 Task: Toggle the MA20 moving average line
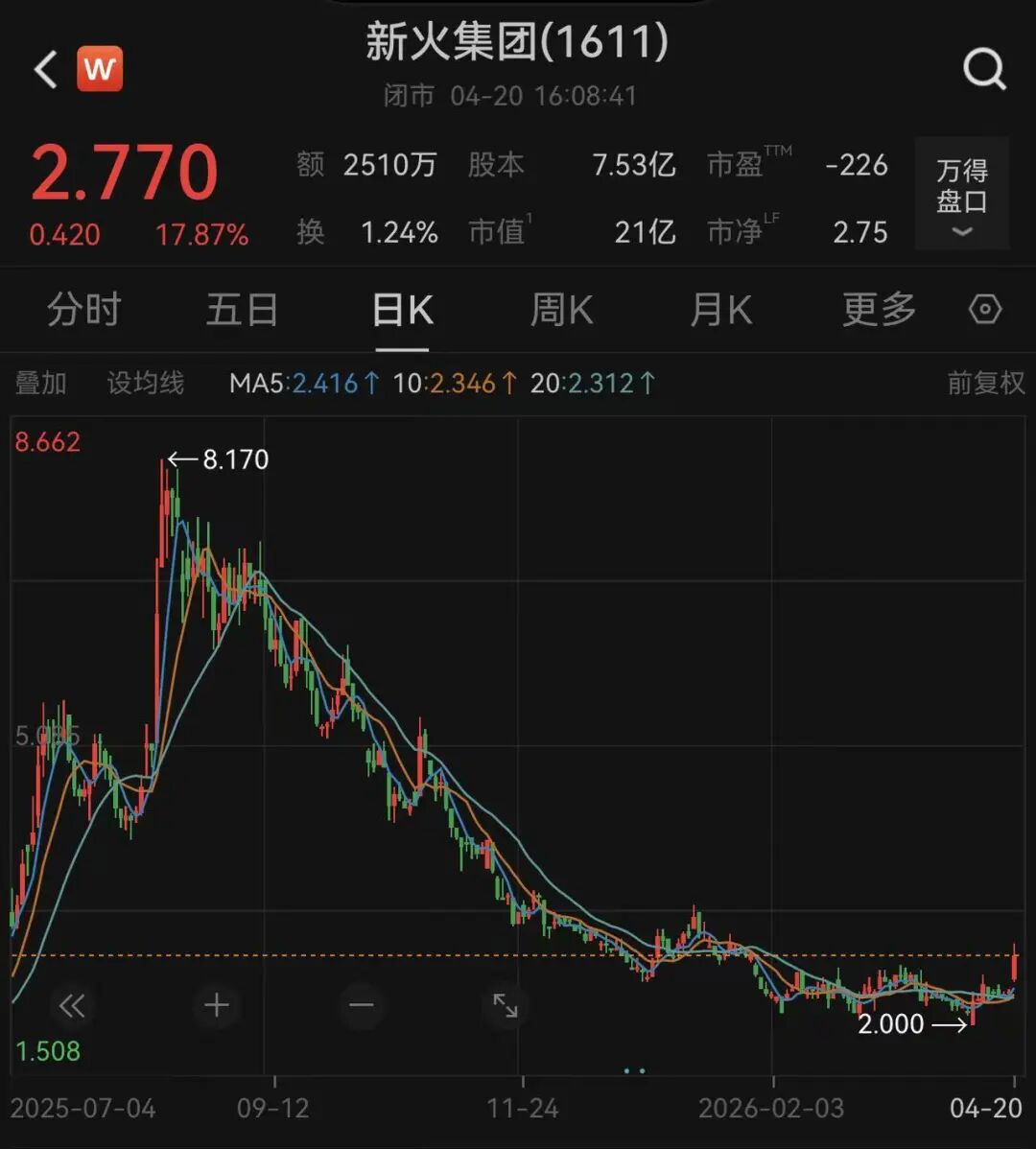point(590,383)
